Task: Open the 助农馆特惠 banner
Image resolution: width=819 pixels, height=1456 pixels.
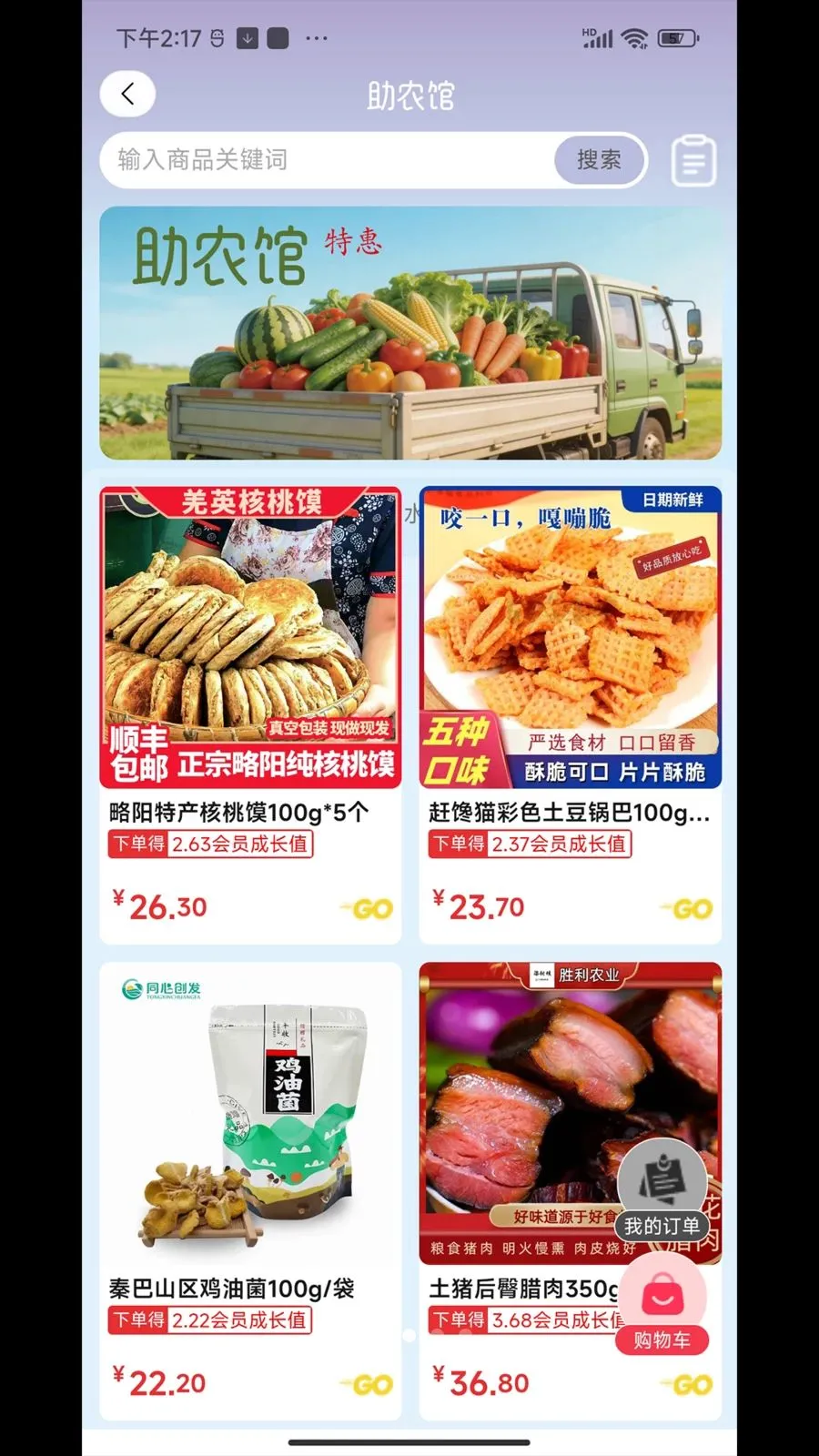Action: click(x=410, y=333)
